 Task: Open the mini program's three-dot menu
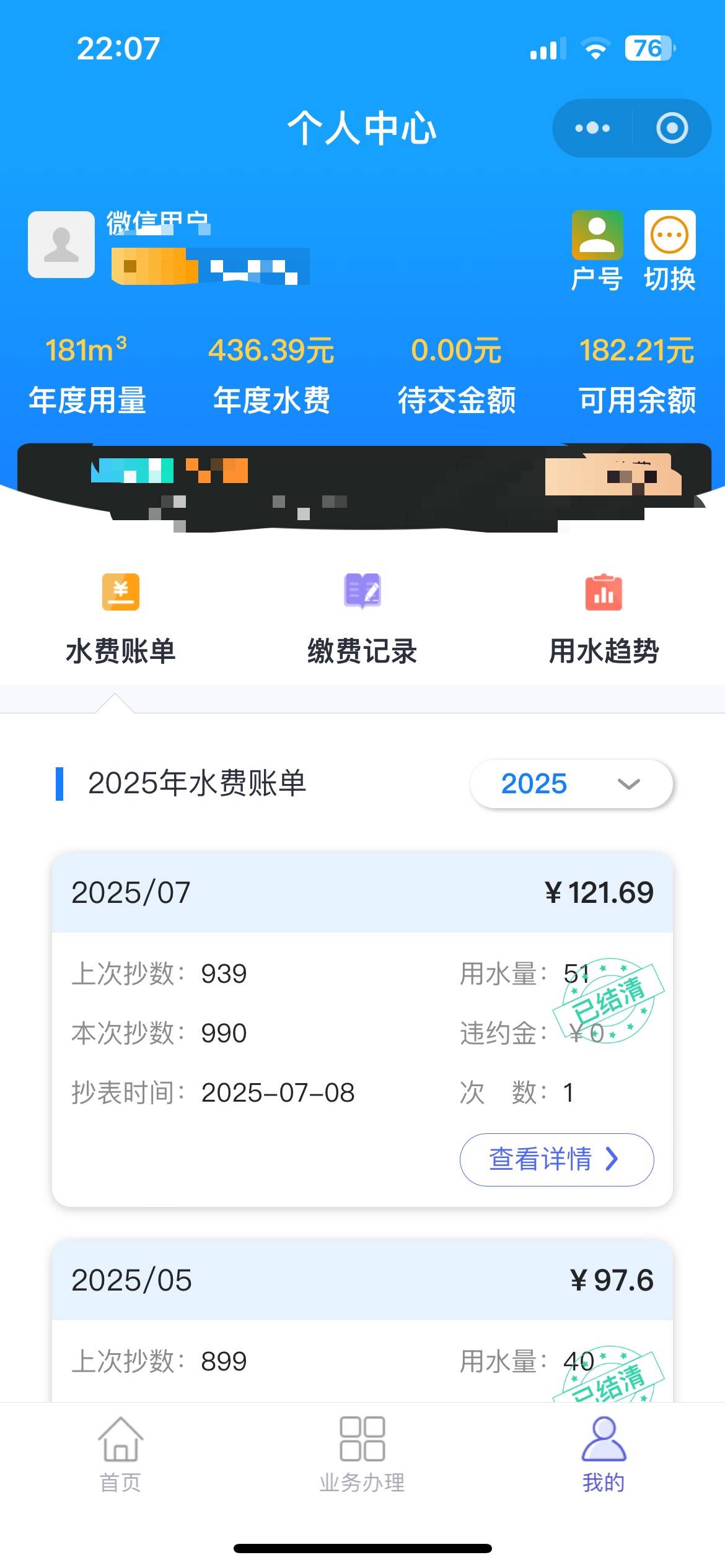pos(592,128)
